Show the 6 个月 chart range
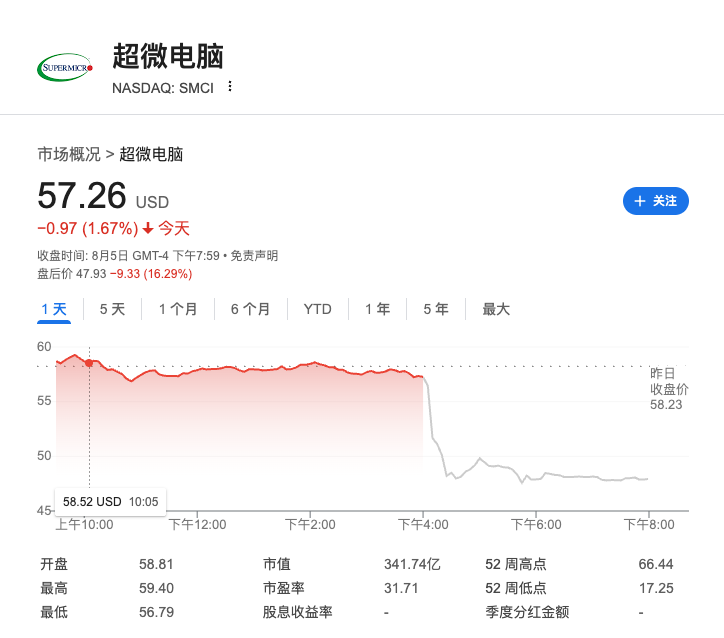724x638 pixels. click(x=250, y=309)
